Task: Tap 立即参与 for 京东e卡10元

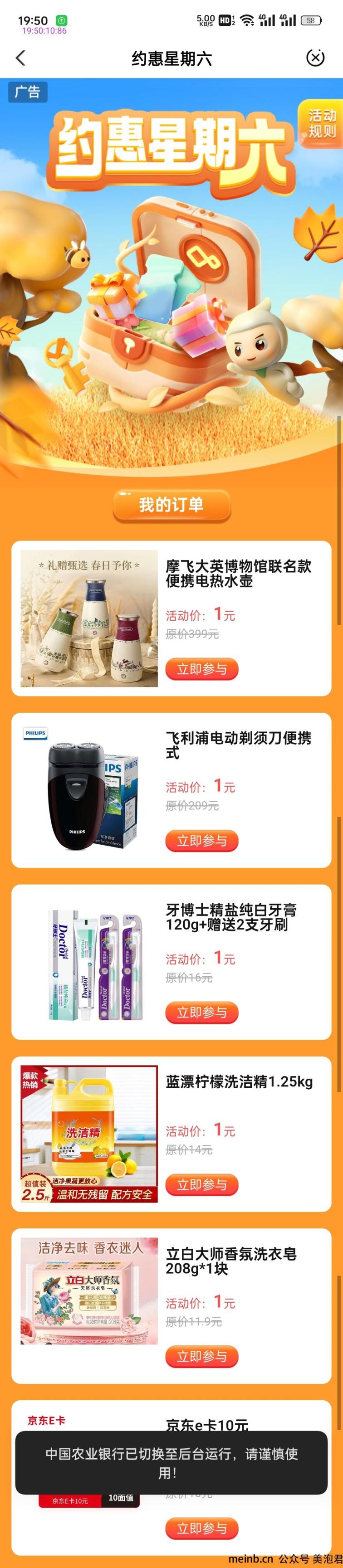Action: point(201,1528)
